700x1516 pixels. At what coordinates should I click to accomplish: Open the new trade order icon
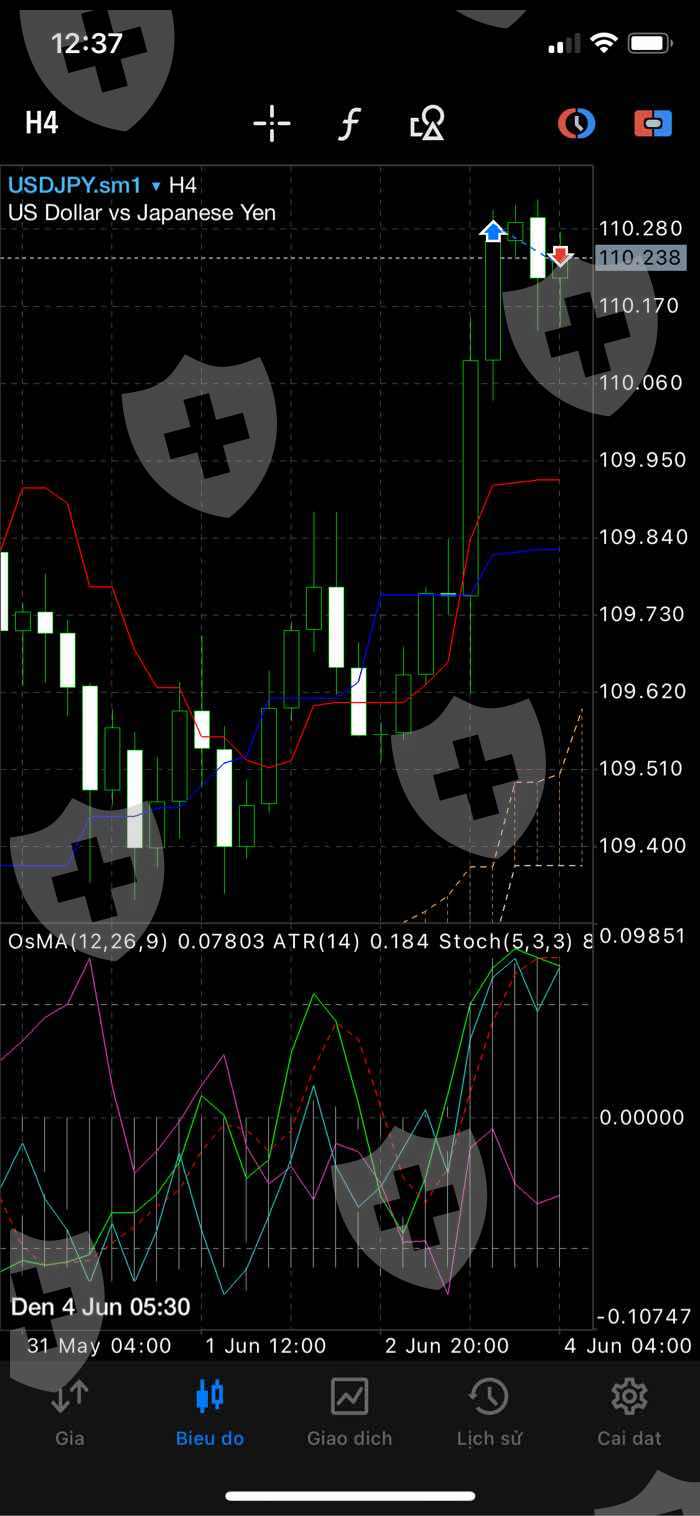pyautogui.click(x=653, y=124)
